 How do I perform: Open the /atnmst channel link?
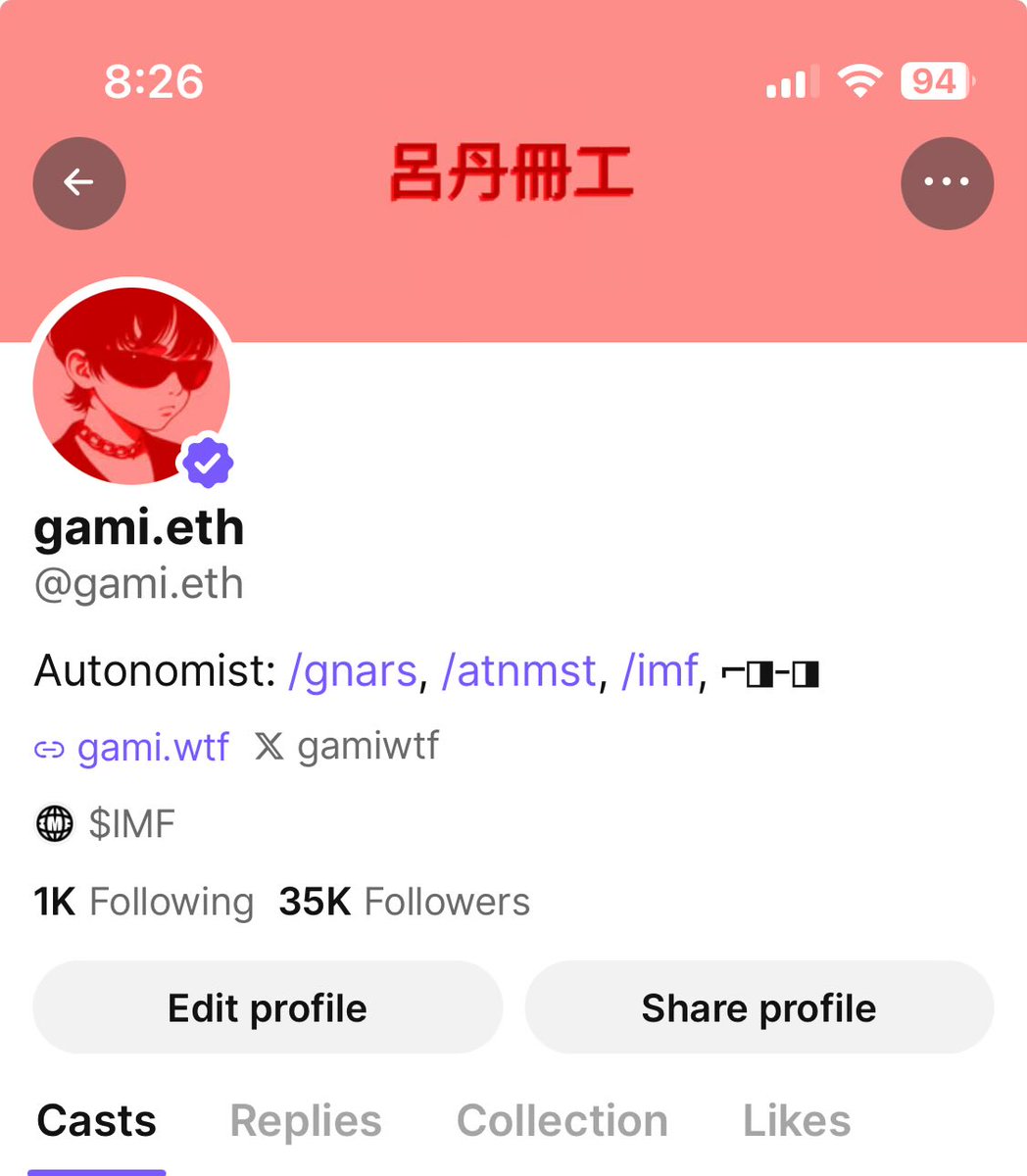[519, 671]
